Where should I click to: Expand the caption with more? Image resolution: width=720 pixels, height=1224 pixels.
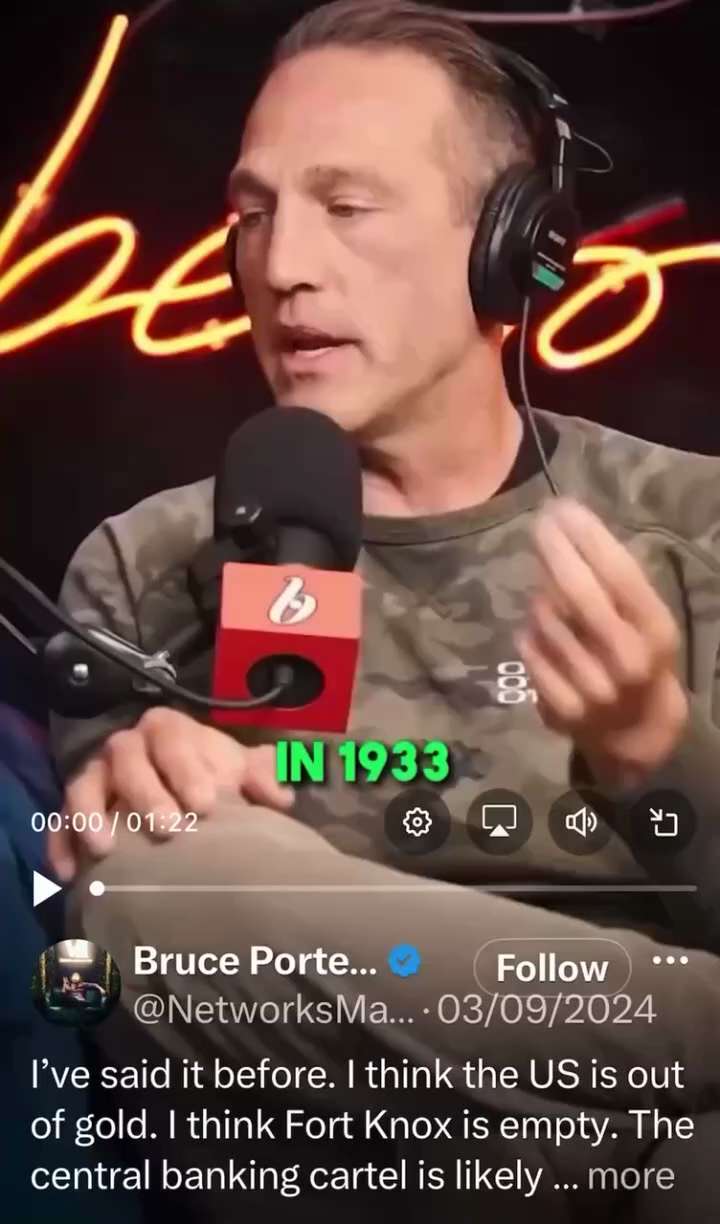click(631, 1177)
